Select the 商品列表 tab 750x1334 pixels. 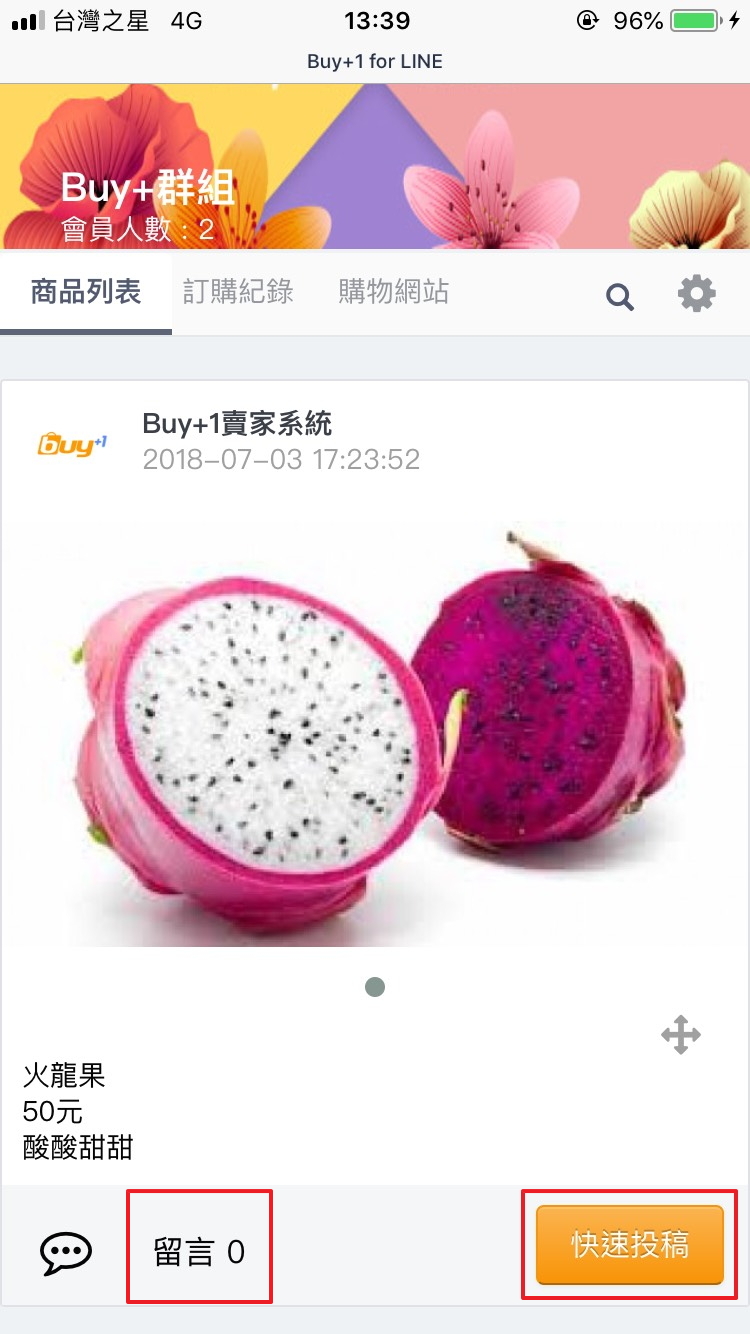point(86,292)
